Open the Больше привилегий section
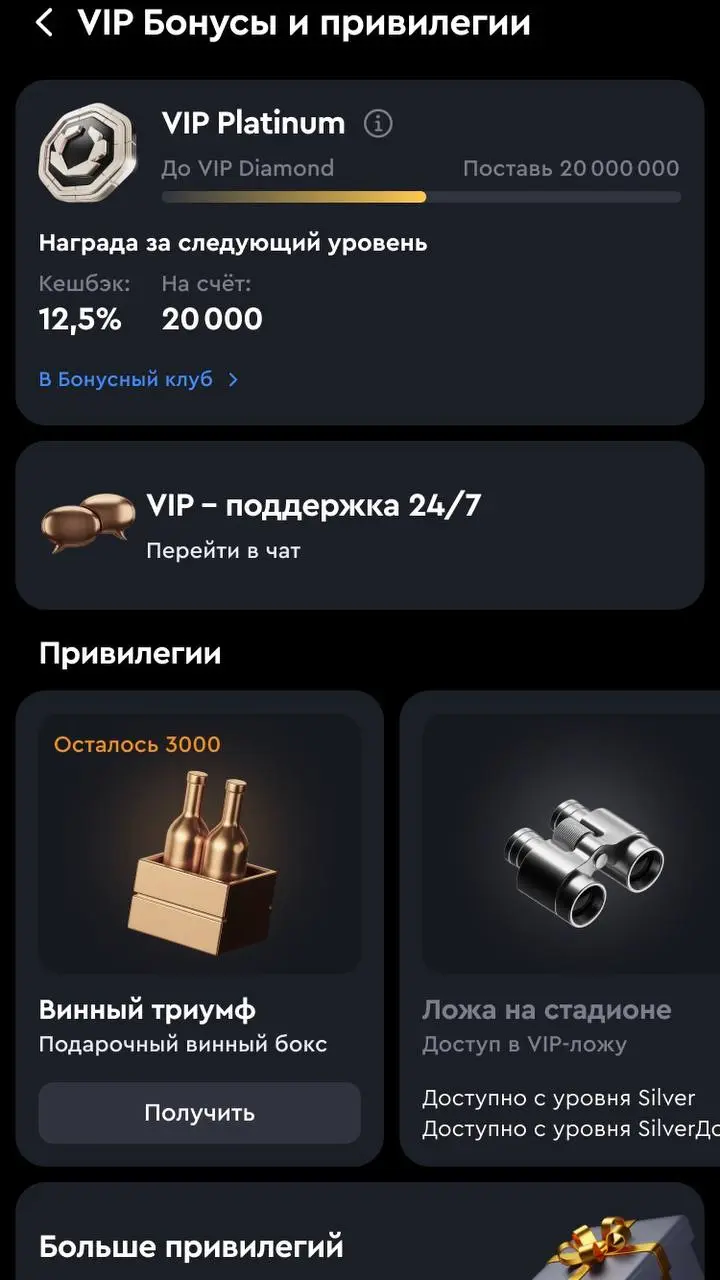720x1280 pixels. [190, 1247]
